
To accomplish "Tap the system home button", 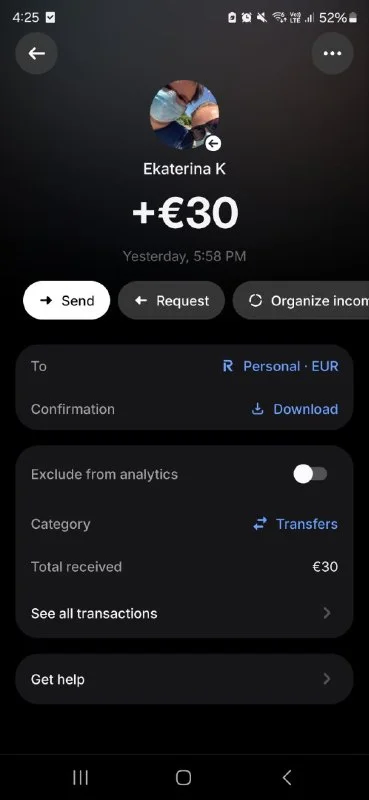I will (x=183, y=777).
